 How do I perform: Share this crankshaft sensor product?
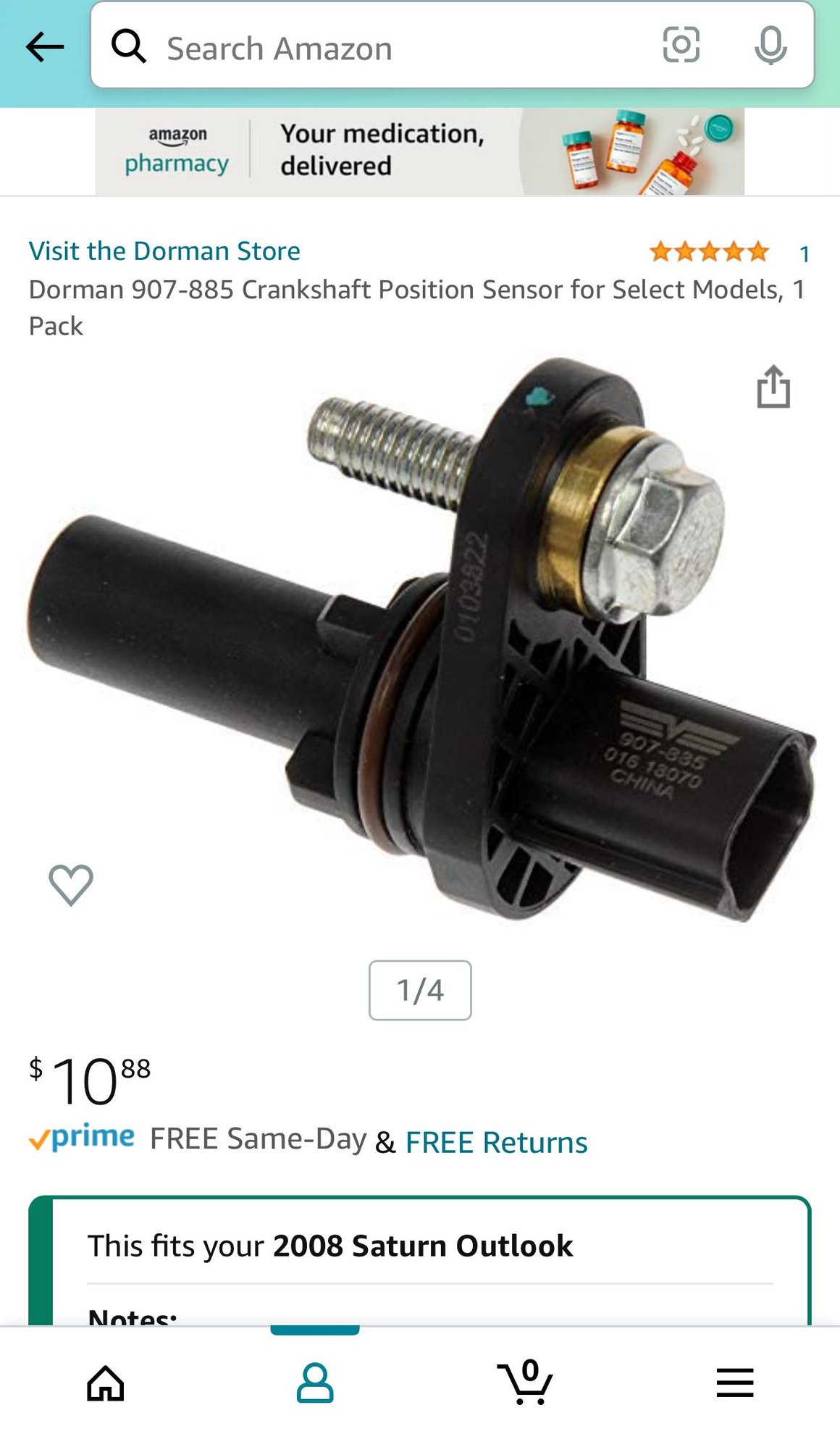pyautogui.click(x=773, y=387)
